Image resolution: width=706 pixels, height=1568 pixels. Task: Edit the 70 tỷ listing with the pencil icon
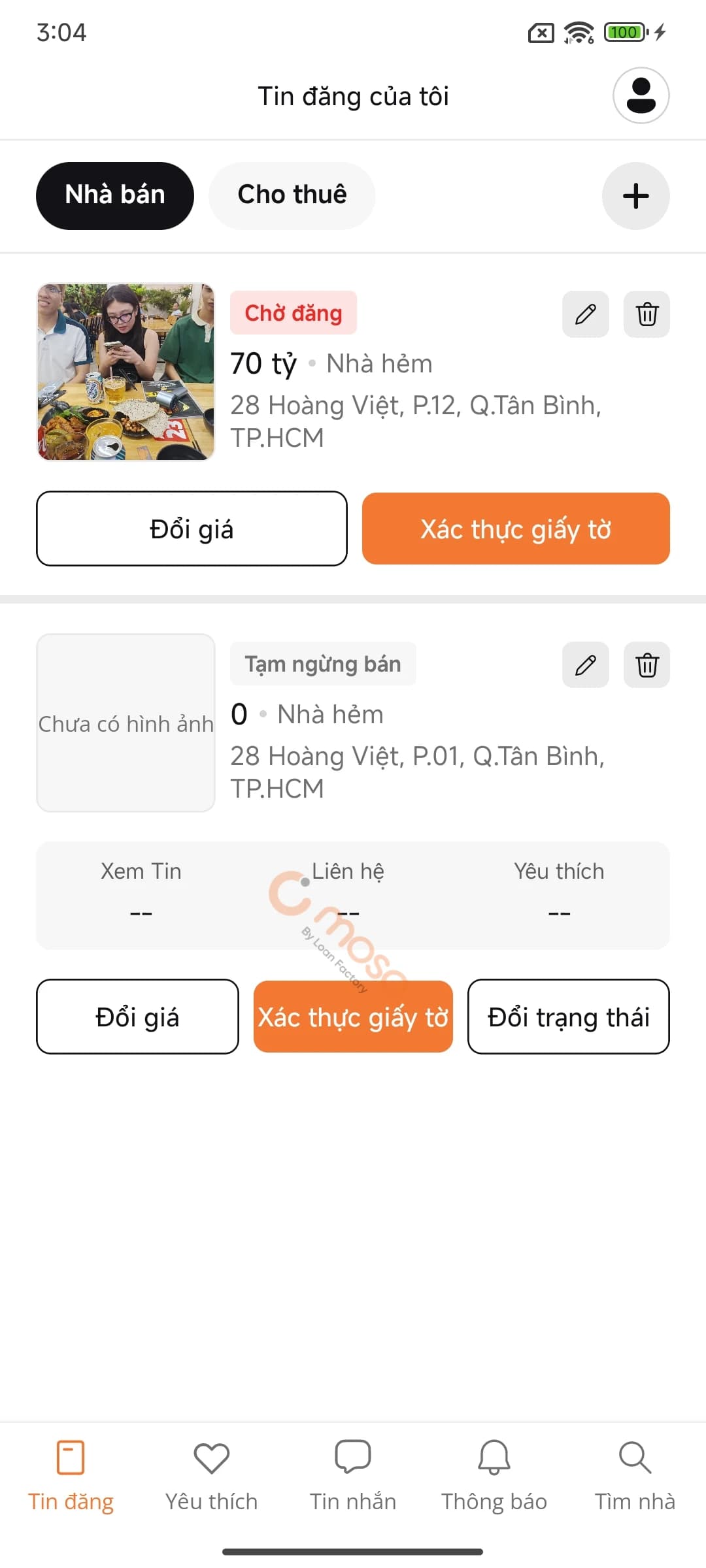tap(584, 314)
